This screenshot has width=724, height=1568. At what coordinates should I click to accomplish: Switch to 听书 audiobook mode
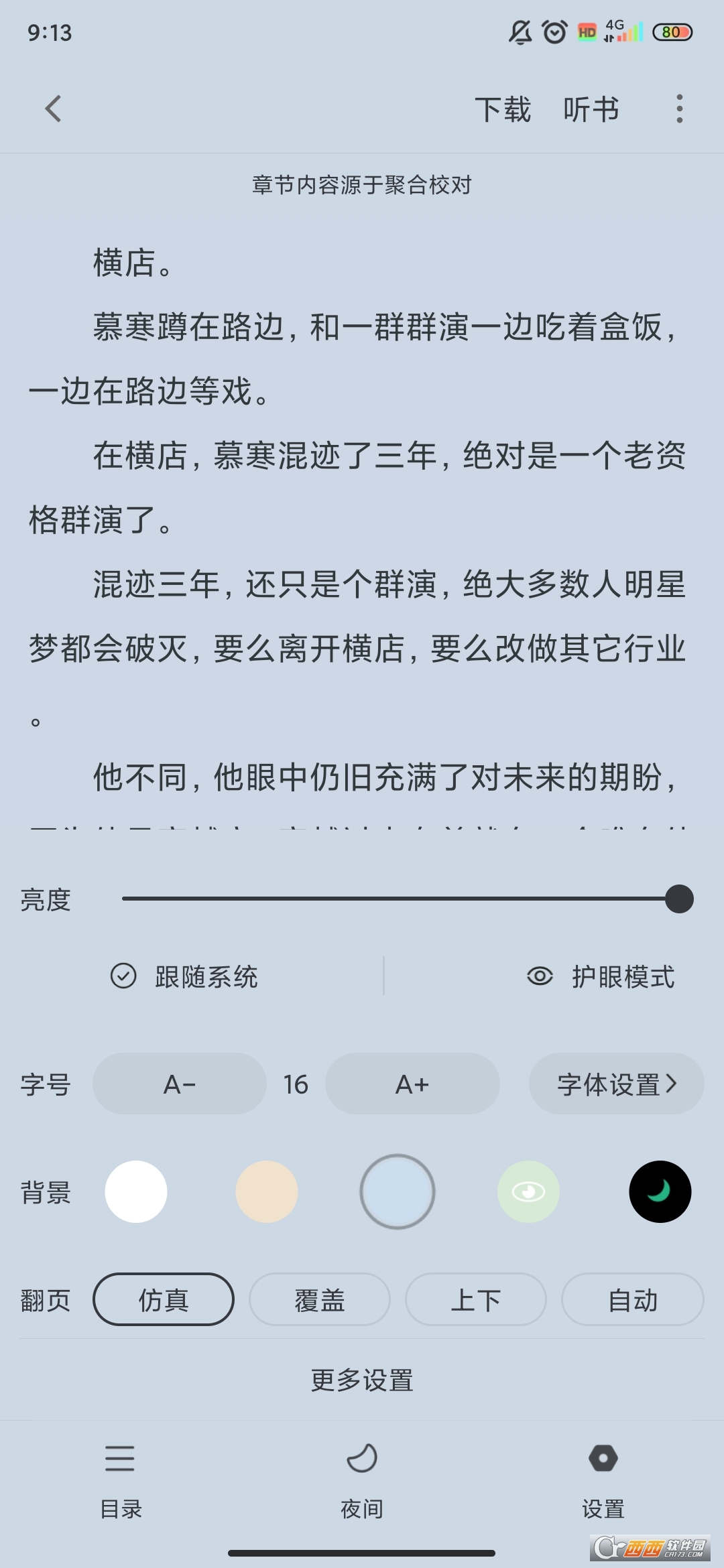click(591, 109)
